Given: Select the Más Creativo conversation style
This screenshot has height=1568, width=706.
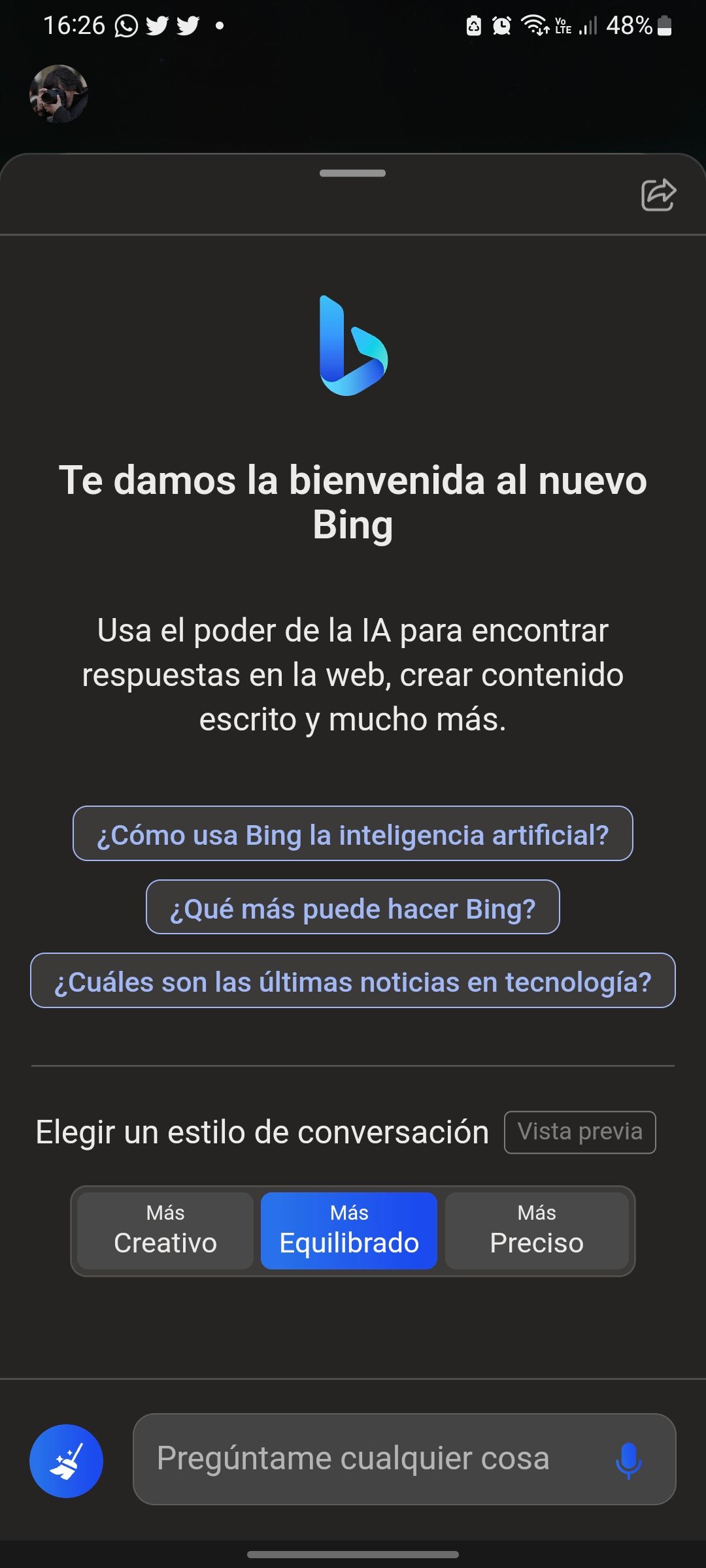Looking at the screenshot, I should (x=163, y=1231).
